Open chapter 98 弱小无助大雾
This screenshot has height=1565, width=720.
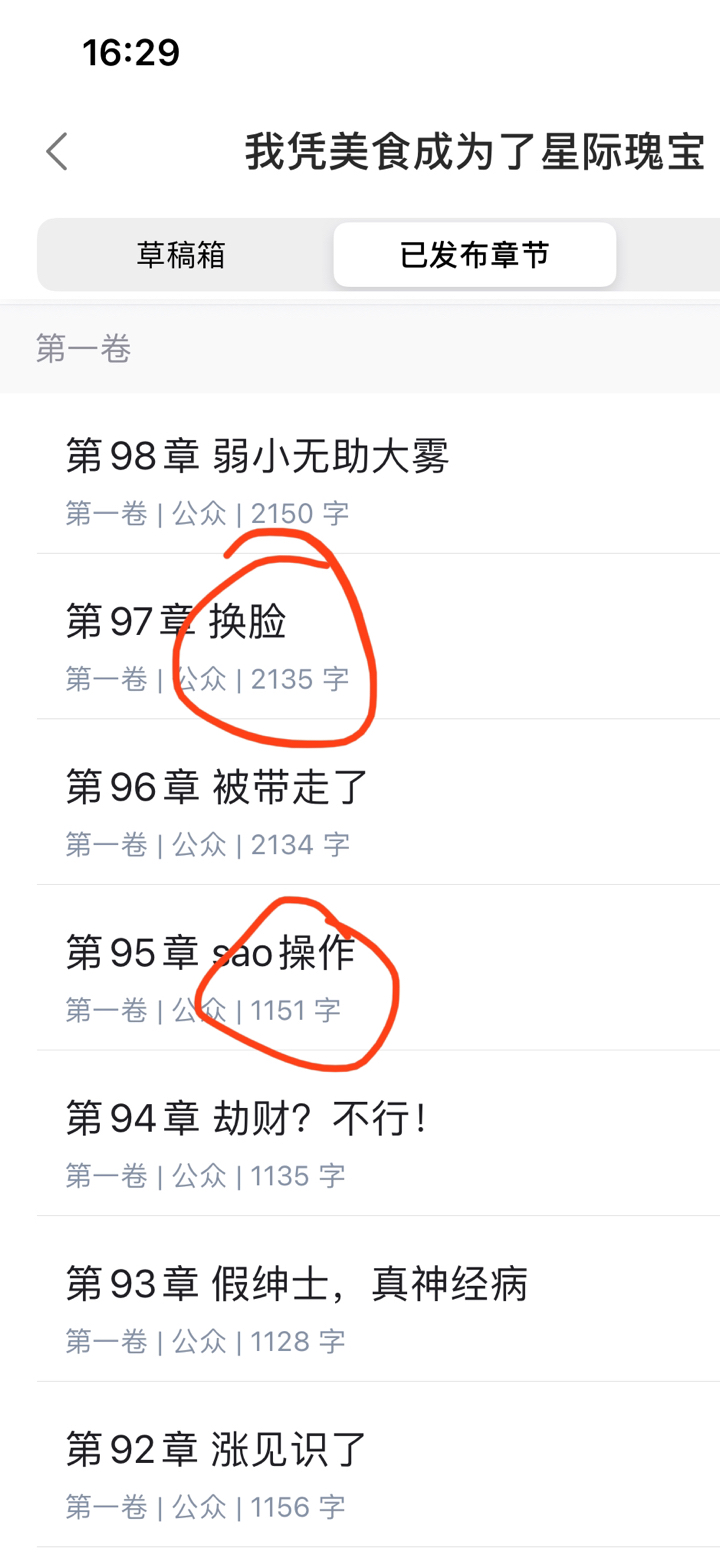(x=378, y=471)
